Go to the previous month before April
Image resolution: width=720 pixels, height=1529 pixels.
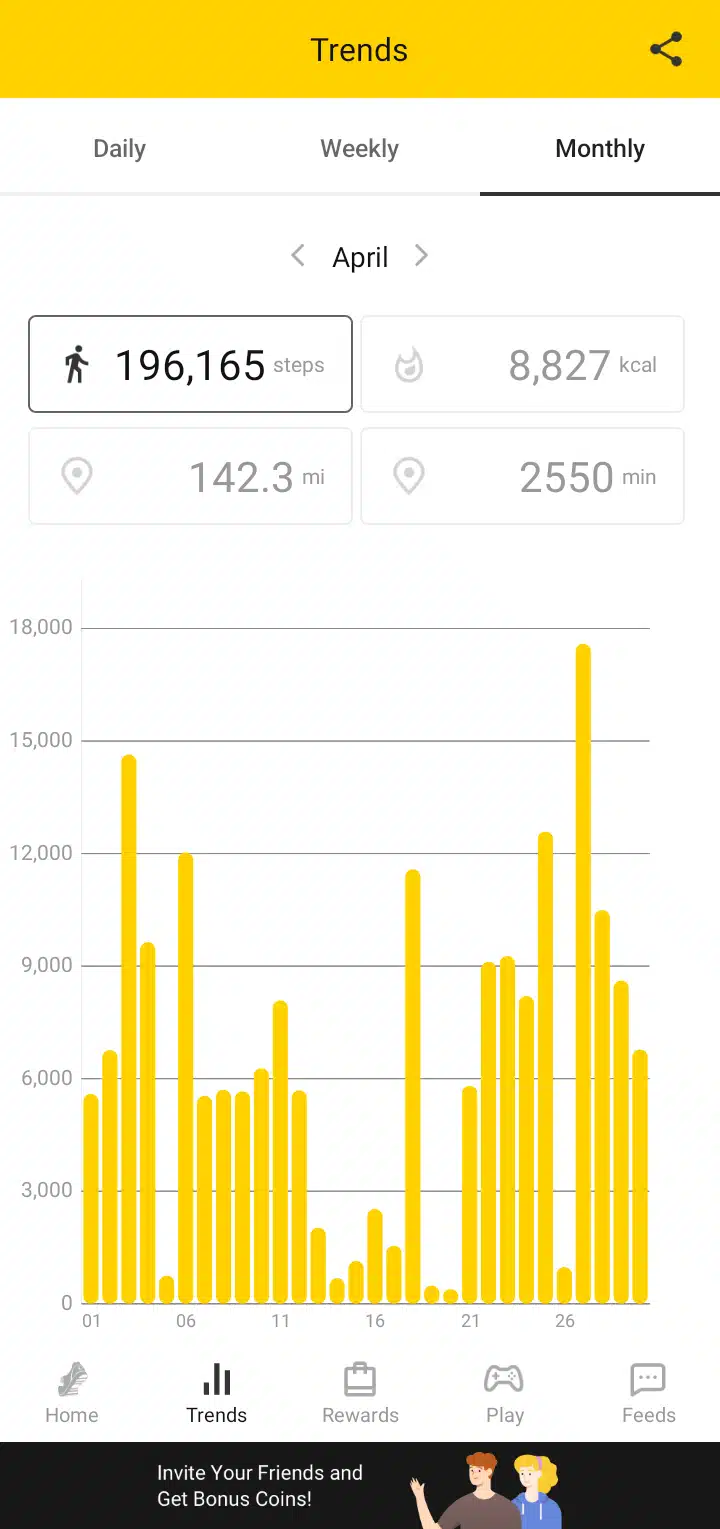coord(297,256)
